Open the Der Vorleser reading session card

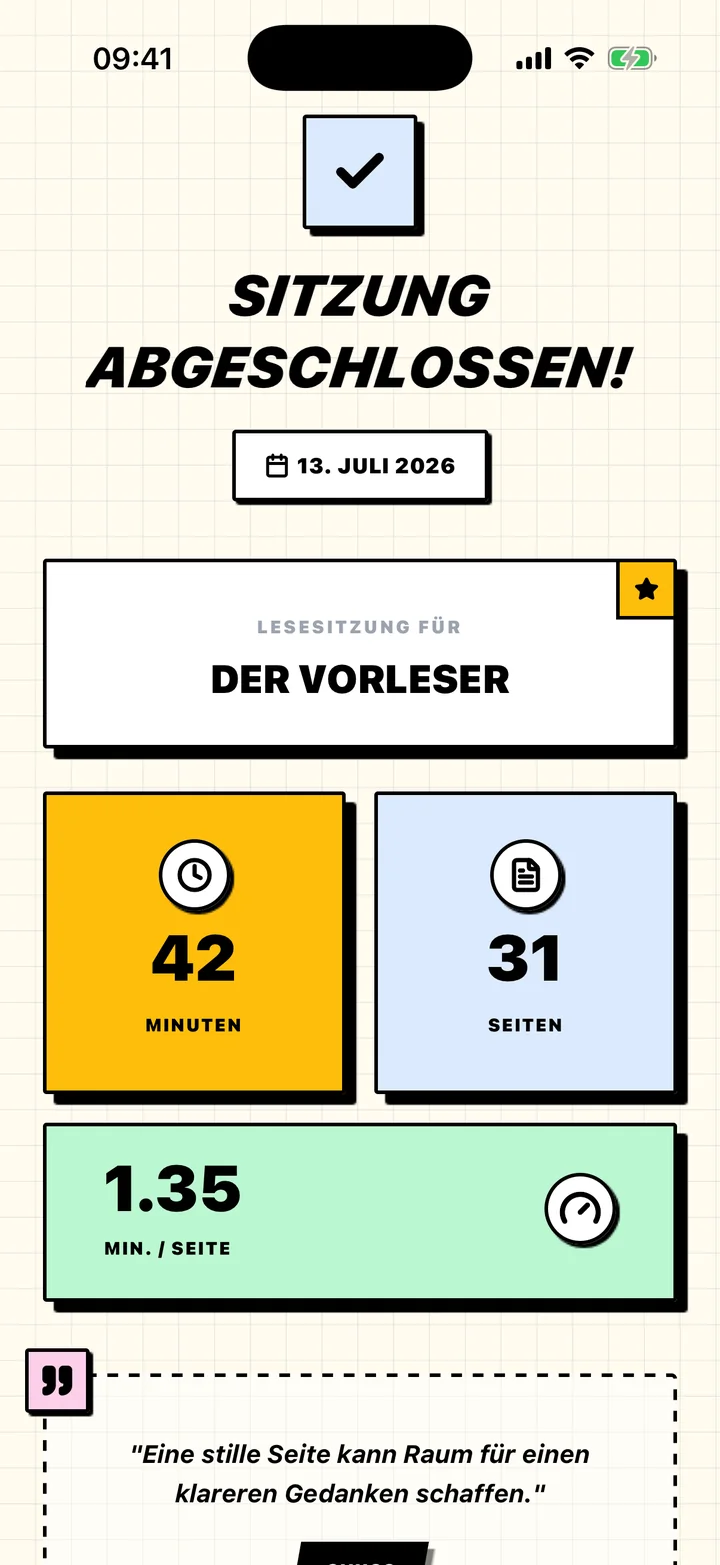click(360, 653)
